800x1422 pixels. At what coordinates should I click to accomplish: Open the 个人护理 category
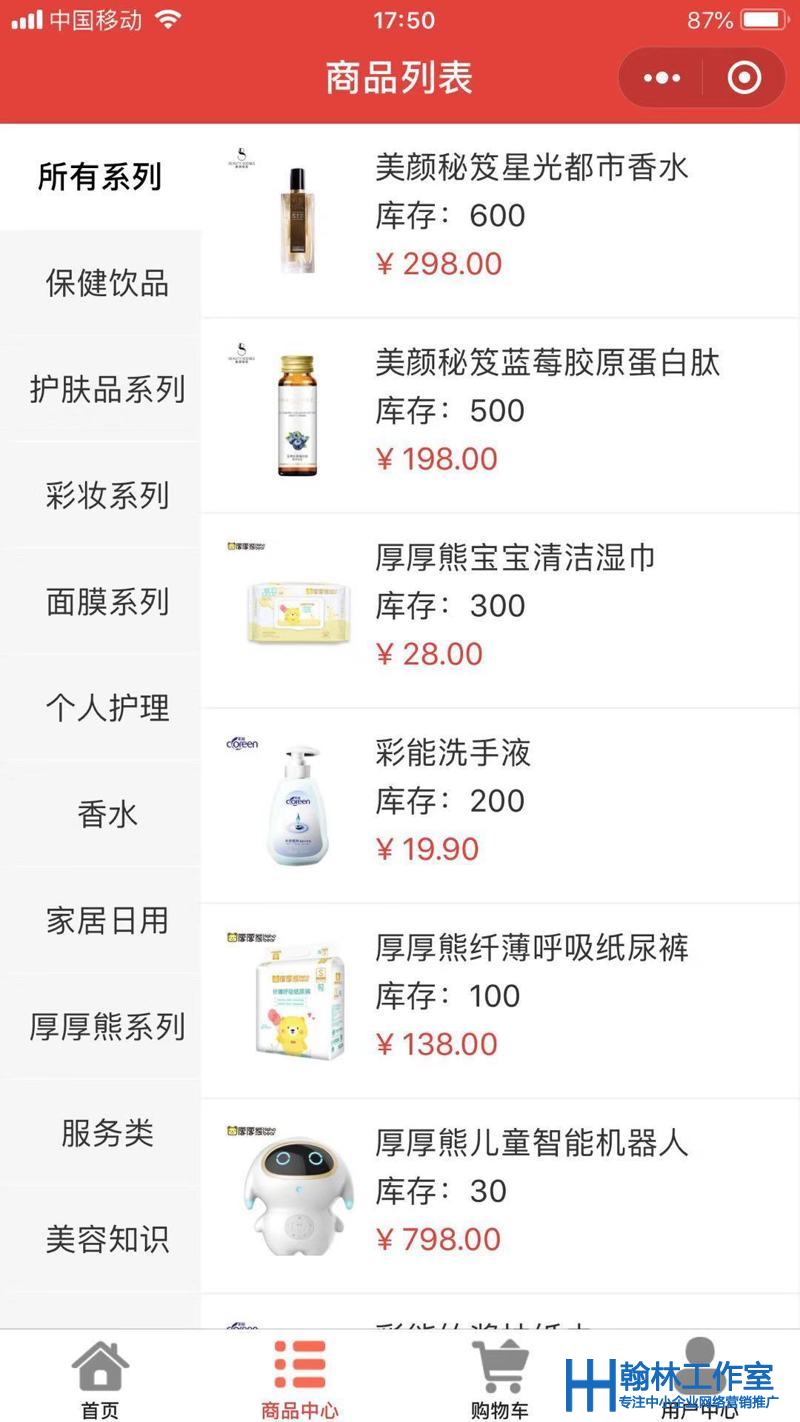[107, 708]
